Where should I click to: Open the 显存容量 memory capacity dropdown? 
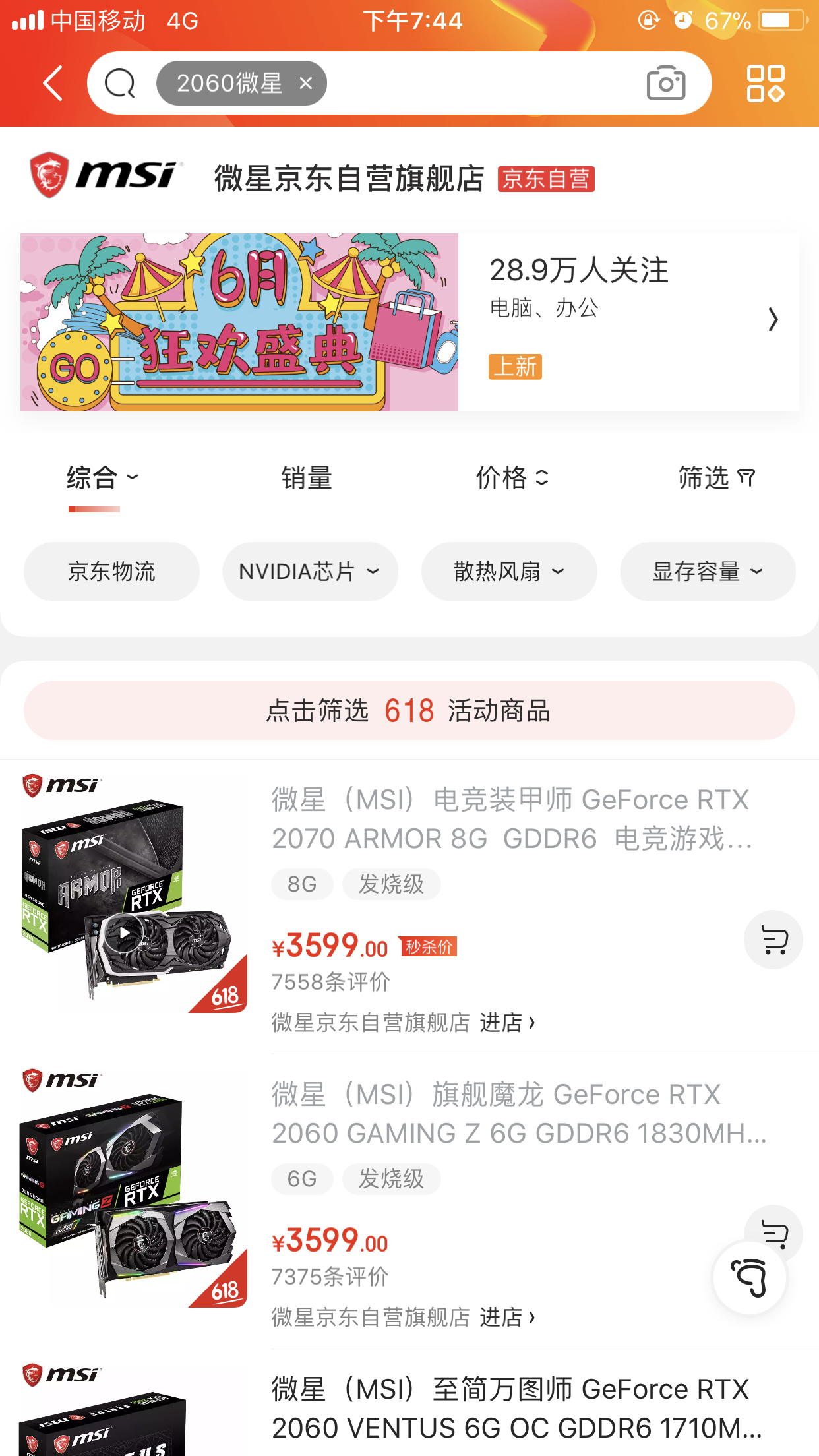coord(706,572)
